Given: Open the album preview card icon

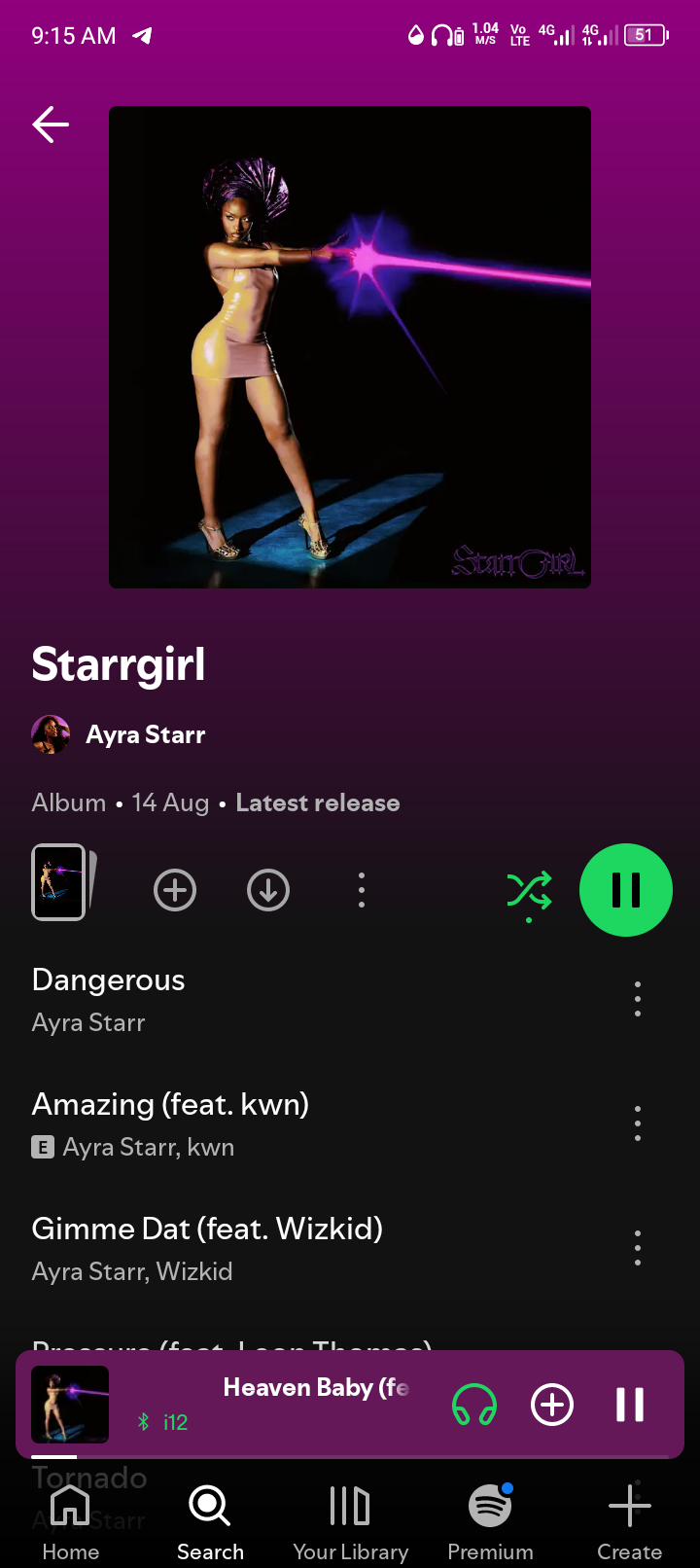Looking at the screenshot, I should point(64,882).
